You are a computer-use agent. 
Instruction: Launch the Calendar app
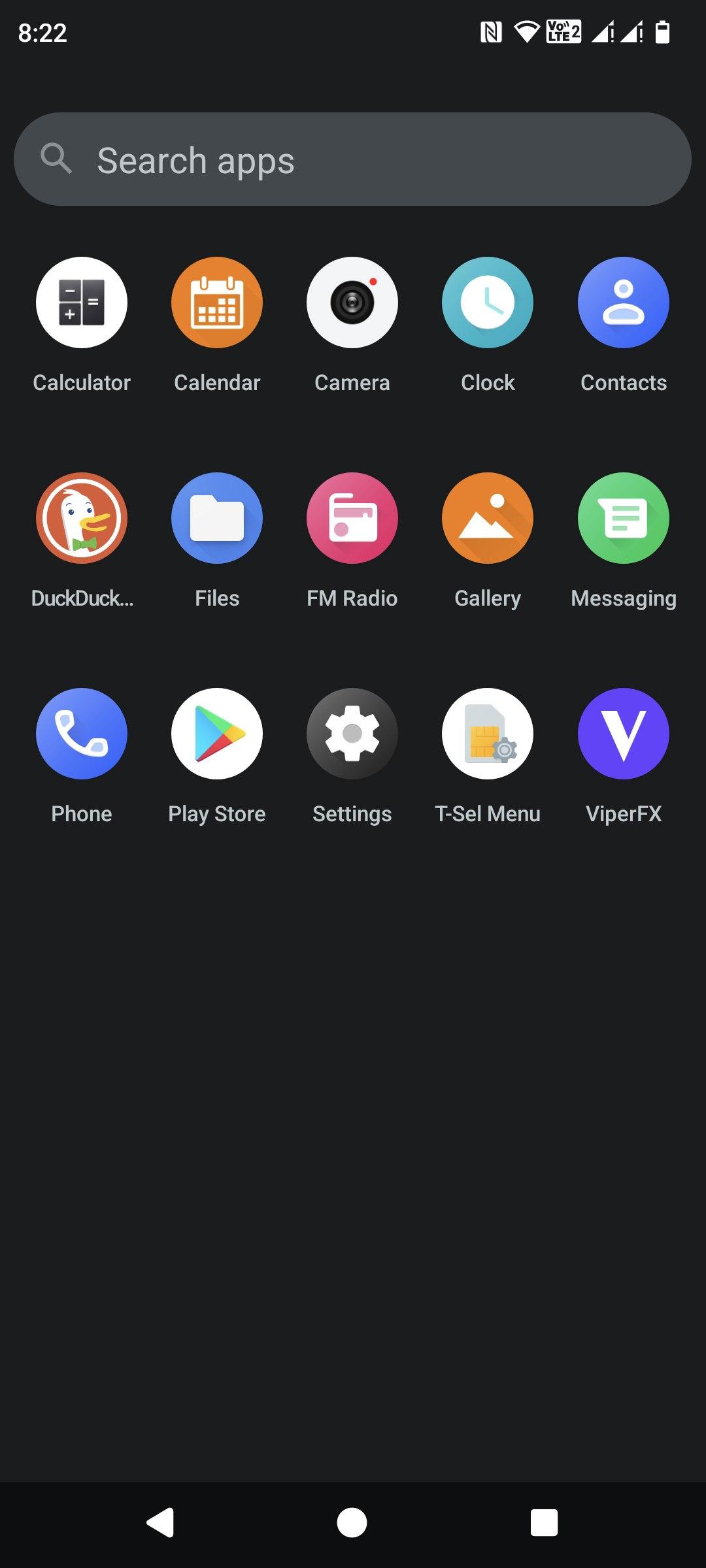217,302
